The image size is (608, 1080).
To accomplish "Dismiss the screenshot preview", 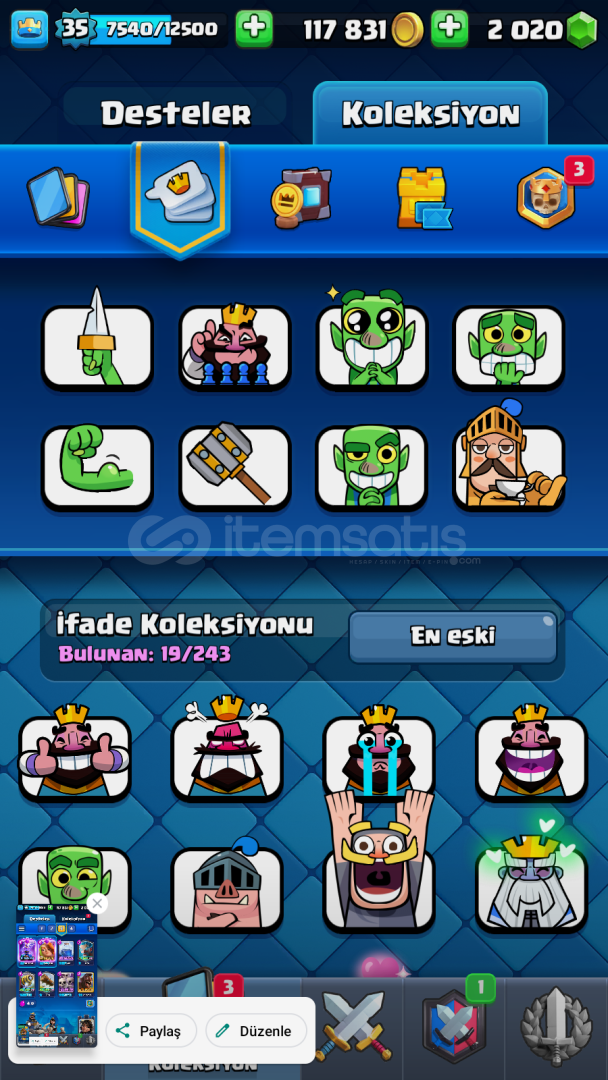I will click(x=98, y=903).
